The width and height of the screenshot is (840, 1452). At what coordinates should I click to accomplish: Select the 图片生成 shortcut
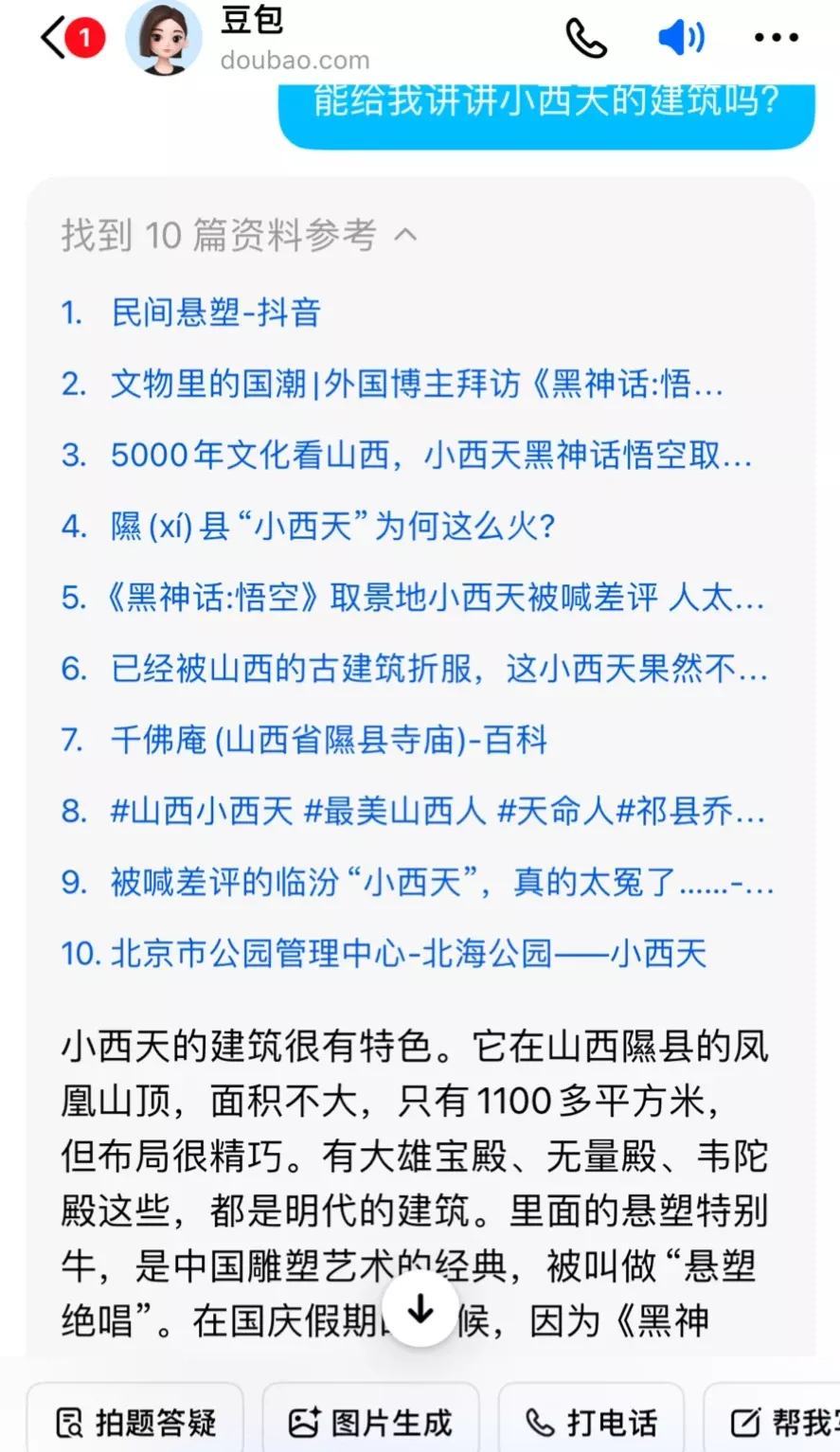[x=371, y=1421]
